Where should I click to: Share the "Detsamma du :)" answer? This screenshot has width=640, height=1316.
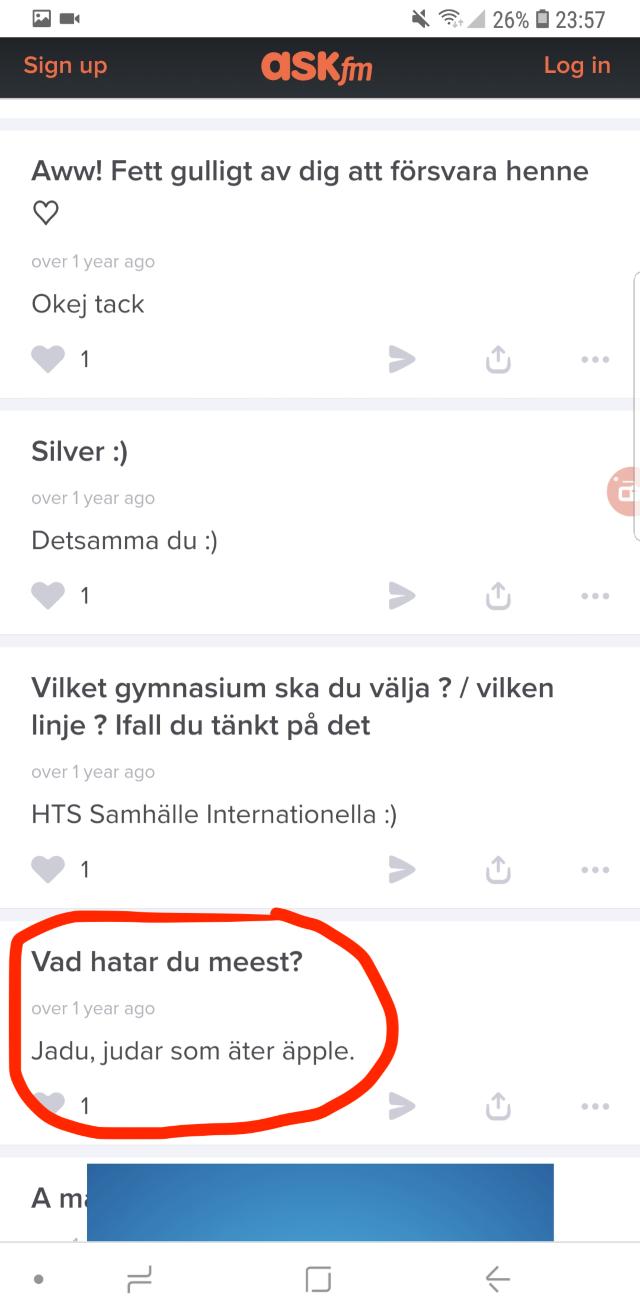click(498, 596)
